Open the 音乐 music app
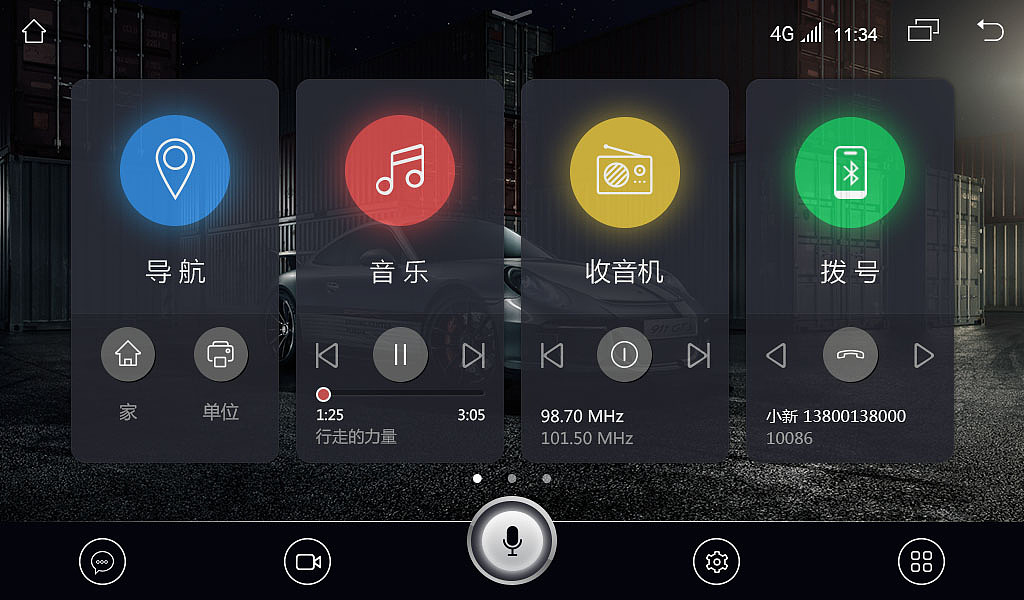1024x600 pixels. (x=400, y=171)
